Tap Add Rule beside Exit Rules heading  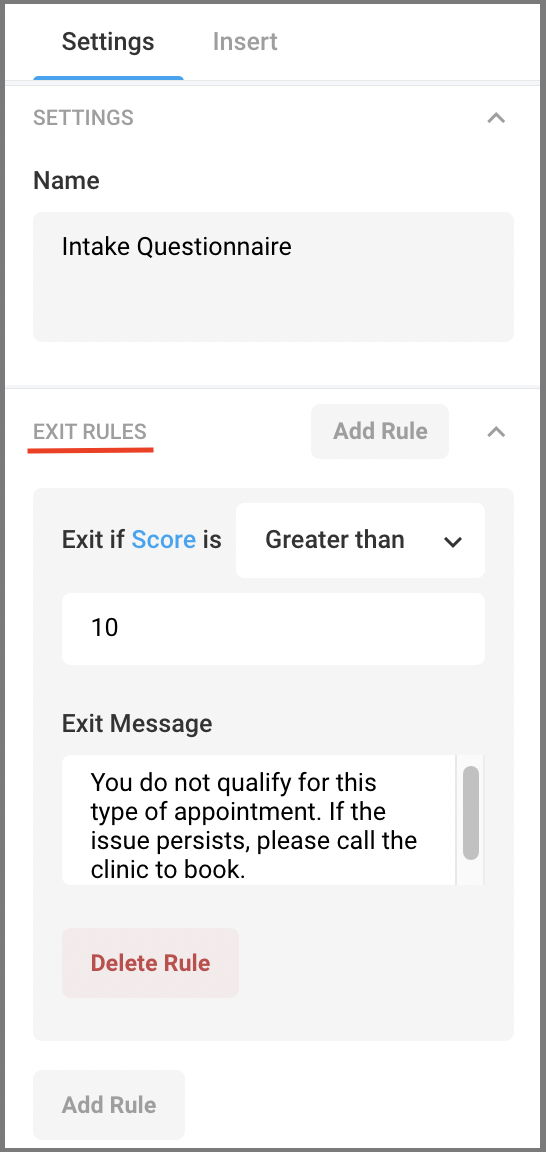tap(380, 431)
